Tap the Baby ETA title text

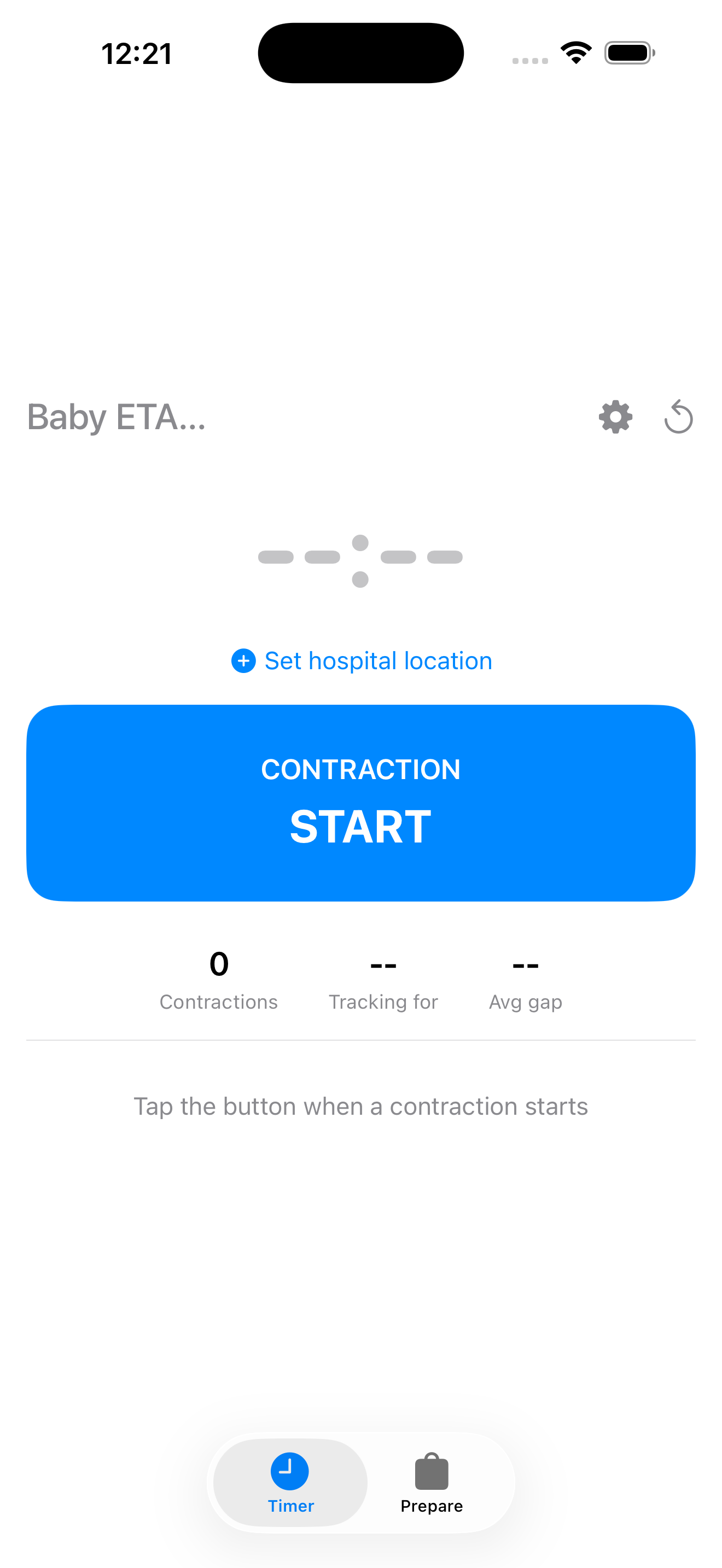coord(117,417)
